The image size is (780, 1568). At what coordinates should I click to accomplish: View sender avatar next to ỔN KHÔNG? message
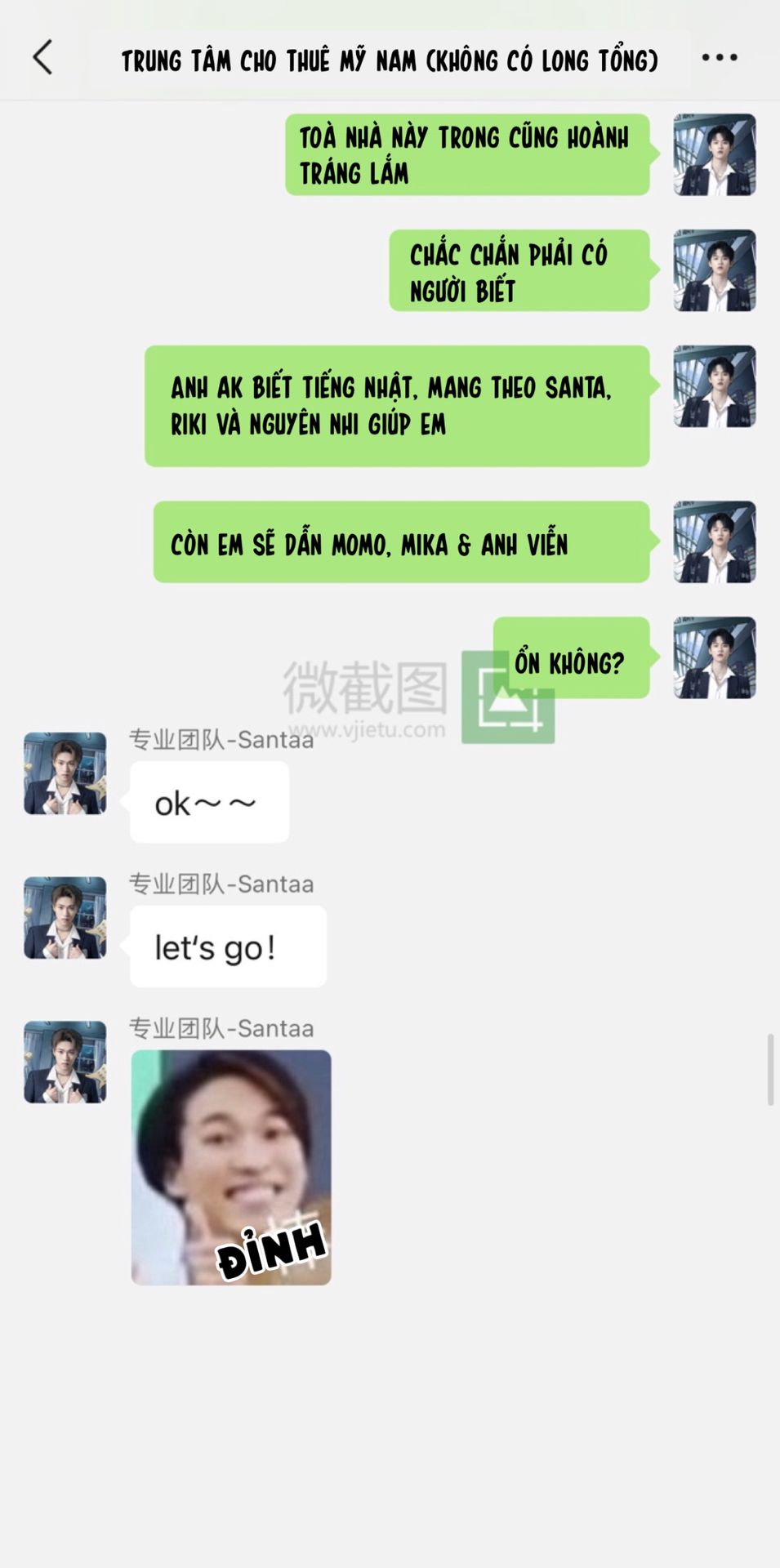coord(715,658)
